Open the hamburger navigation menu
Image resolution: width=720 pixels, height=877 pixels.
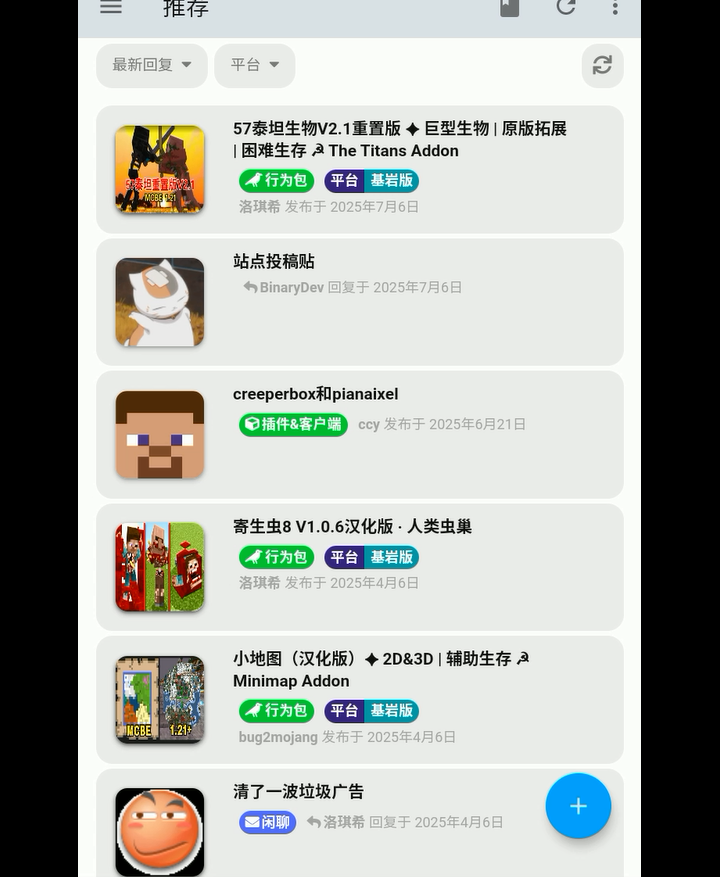click(x=111, y=8)
